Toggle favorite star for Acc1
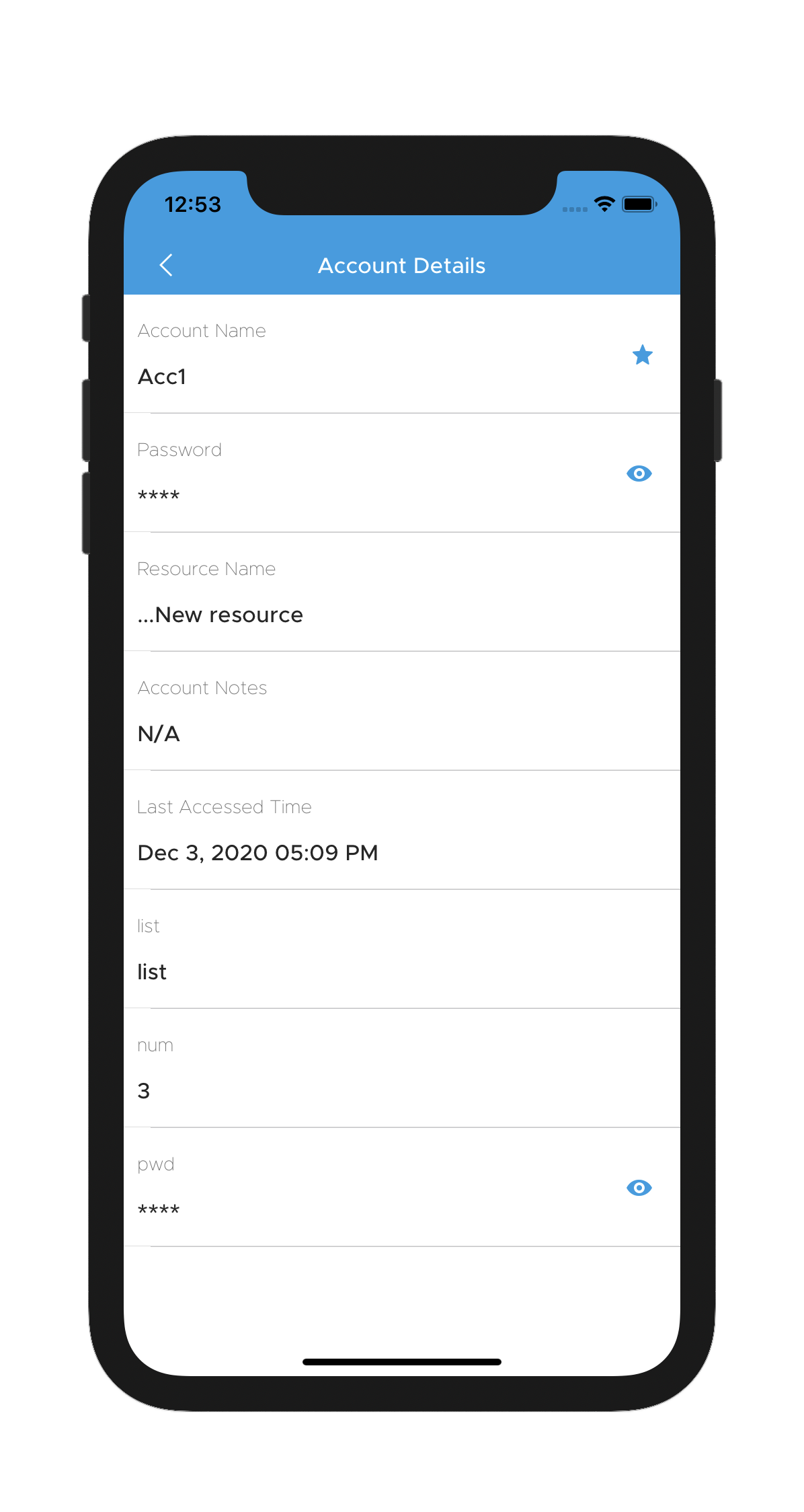Image resolution: width=804 pixels, height=1512 pixels. pyautogui.click(x=643, y=354)
